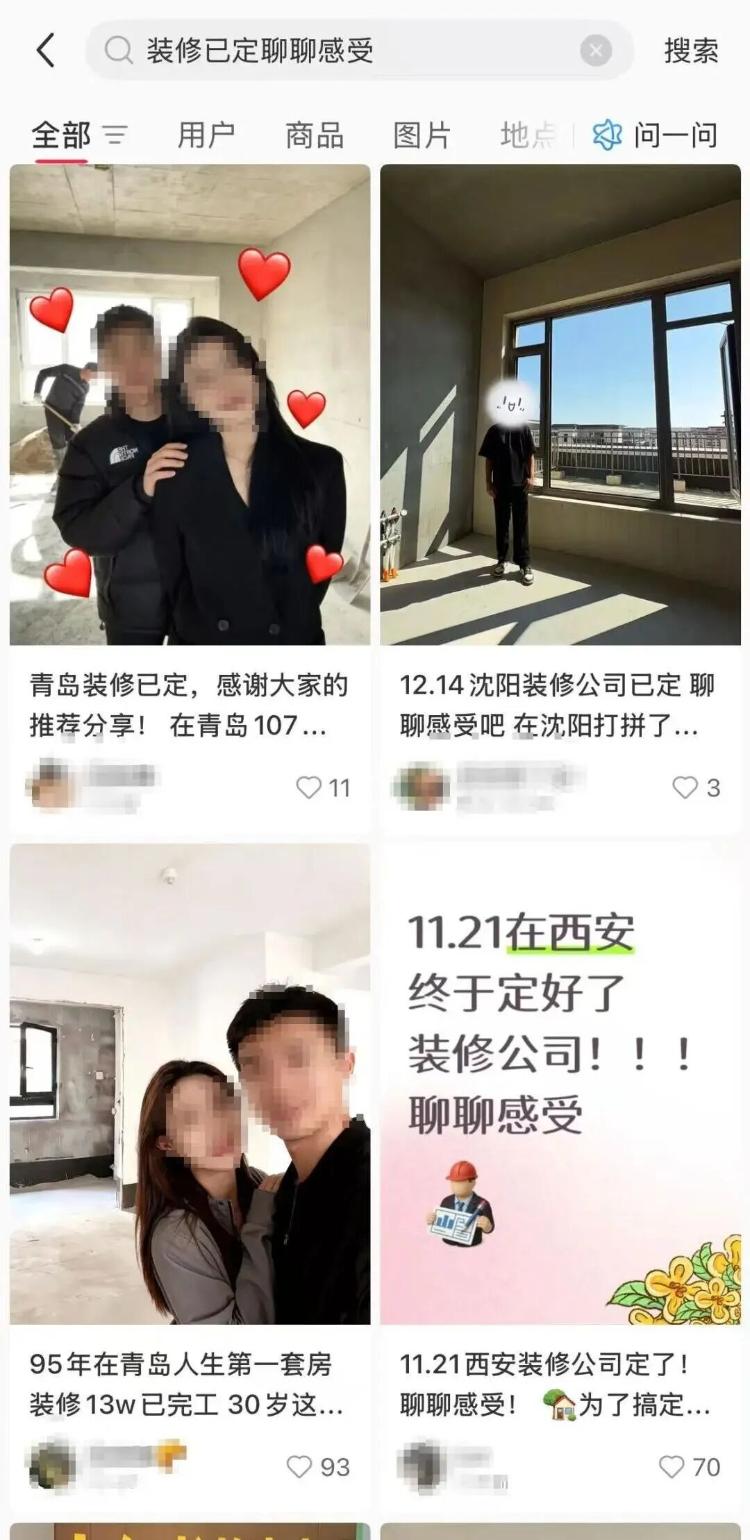Clear the search query text
This screenshot has height=1540, width=750.
point(596,50)
